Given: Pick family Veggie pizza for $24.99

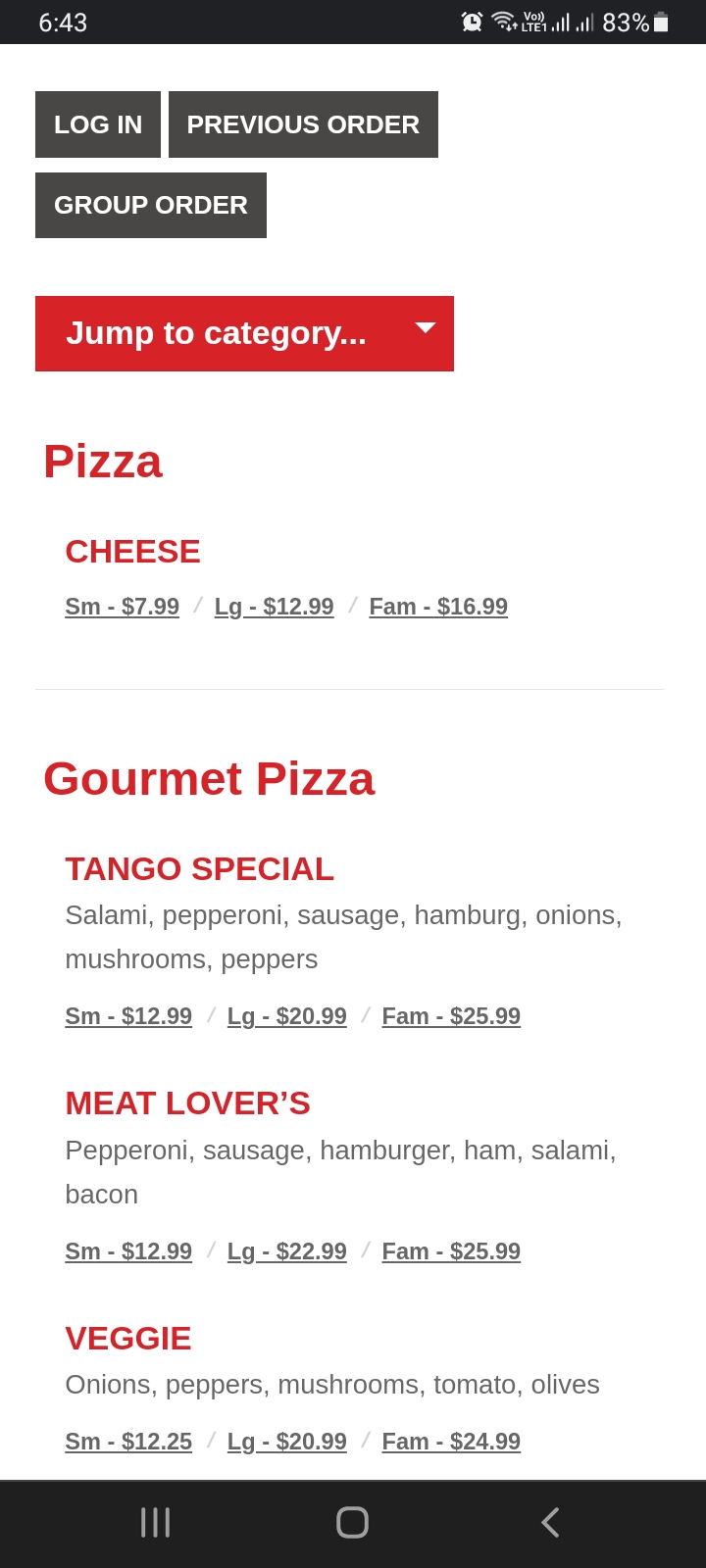Looking at the screenshot, I should pyautogui.click(x=451, y=1442).
